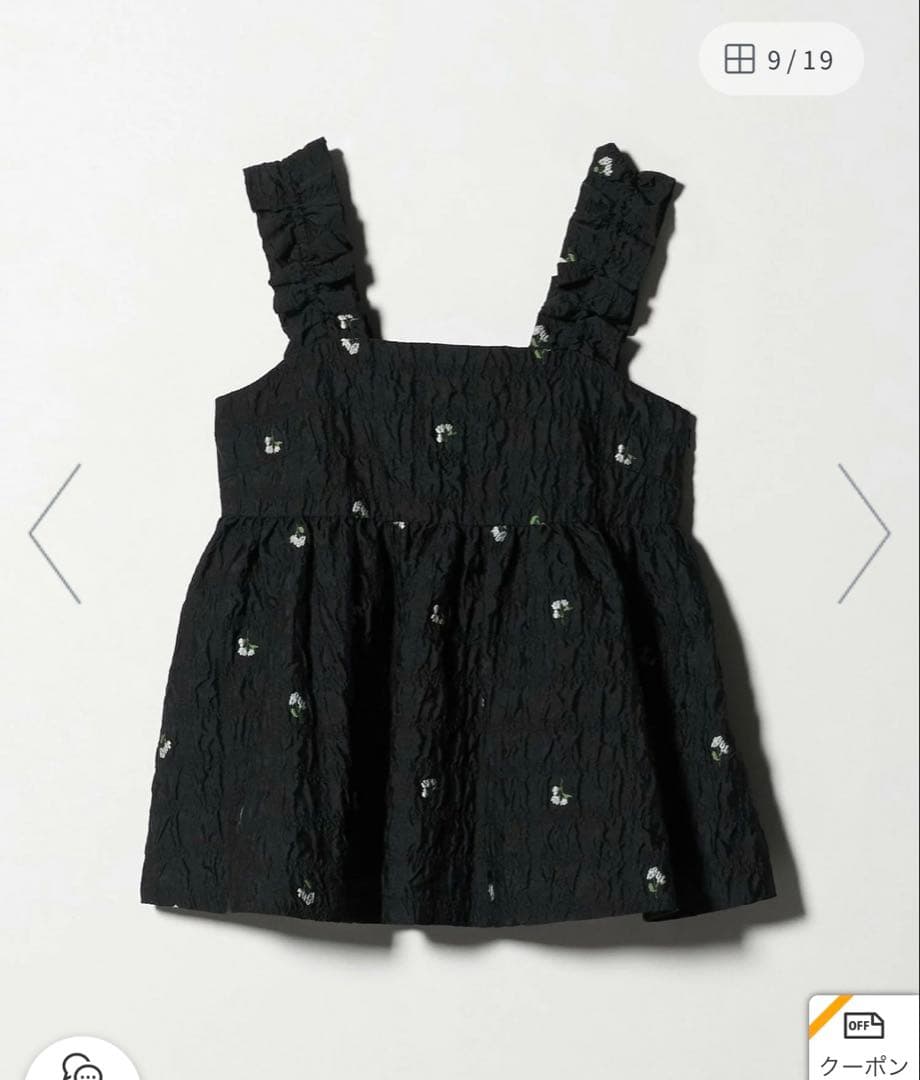Image resolution: width=920 pixels, height=1080 pixels.
Task: Open the クーポン coupon button
Action: point(863,1040)
